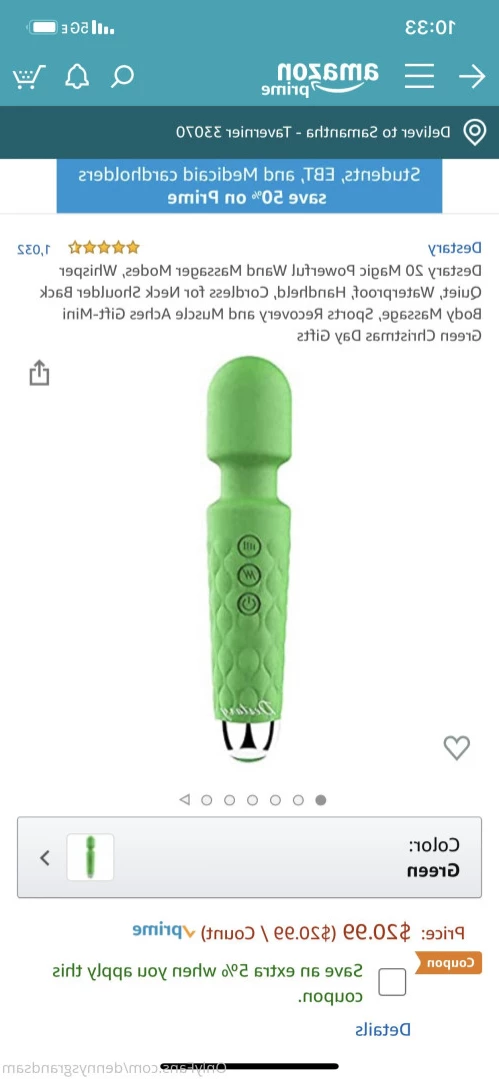The height and width of the screenshot is (1079, 499).
Task: Open coupon Details link
Action: click(383, 1029)
